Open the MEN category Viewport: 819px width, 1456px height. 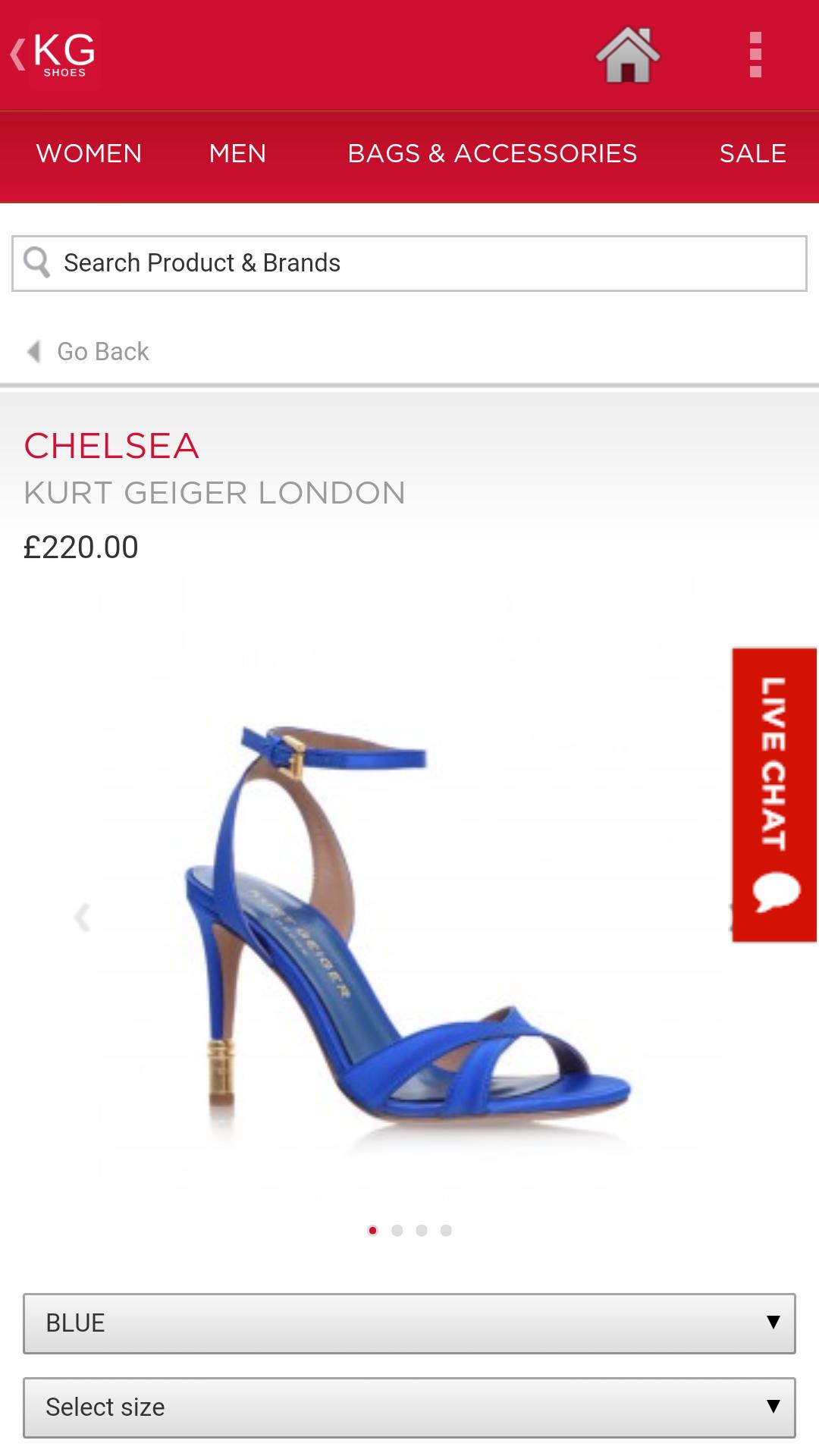237,154
